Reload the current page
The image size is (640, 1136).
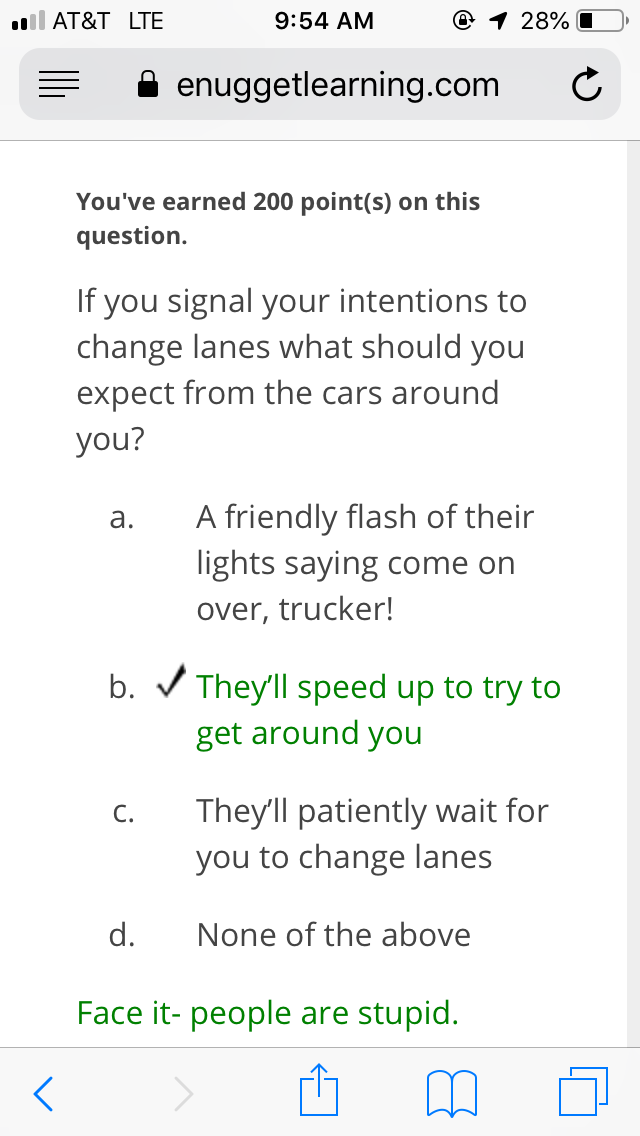[587, 86]
